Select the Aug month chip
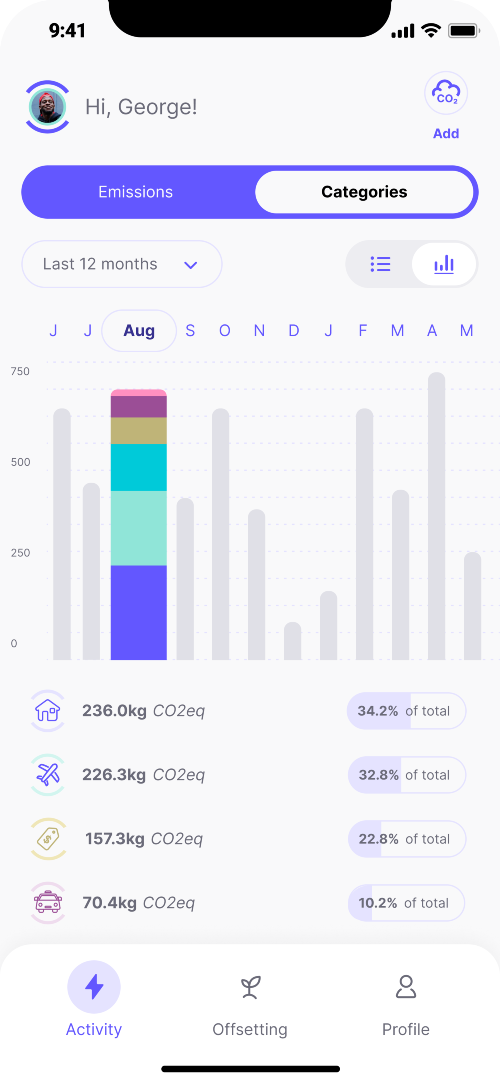Viewport: 500px width, 1083px height. coord(139,331)
